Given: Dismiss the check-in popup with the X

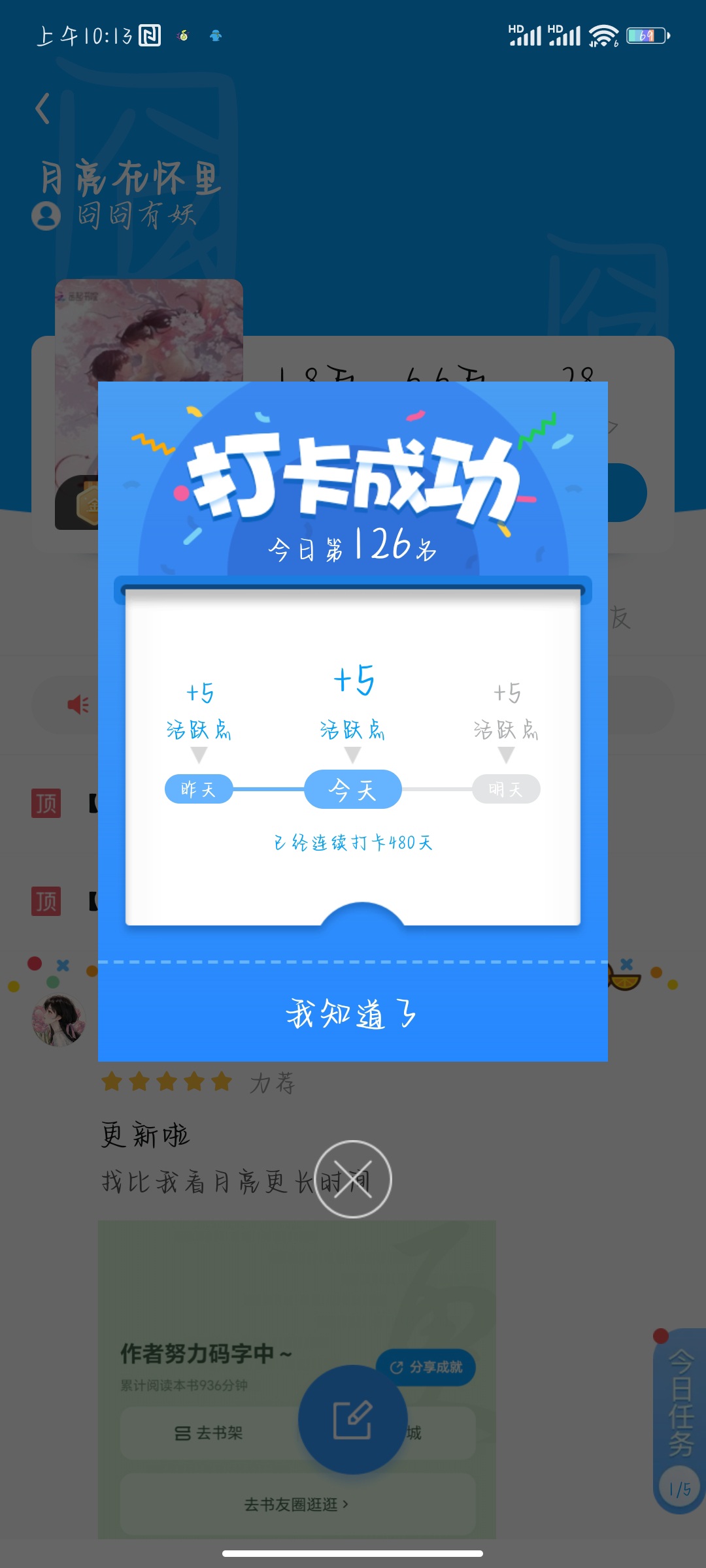Looking at the screenshot, I should (x=353, y=1179).
